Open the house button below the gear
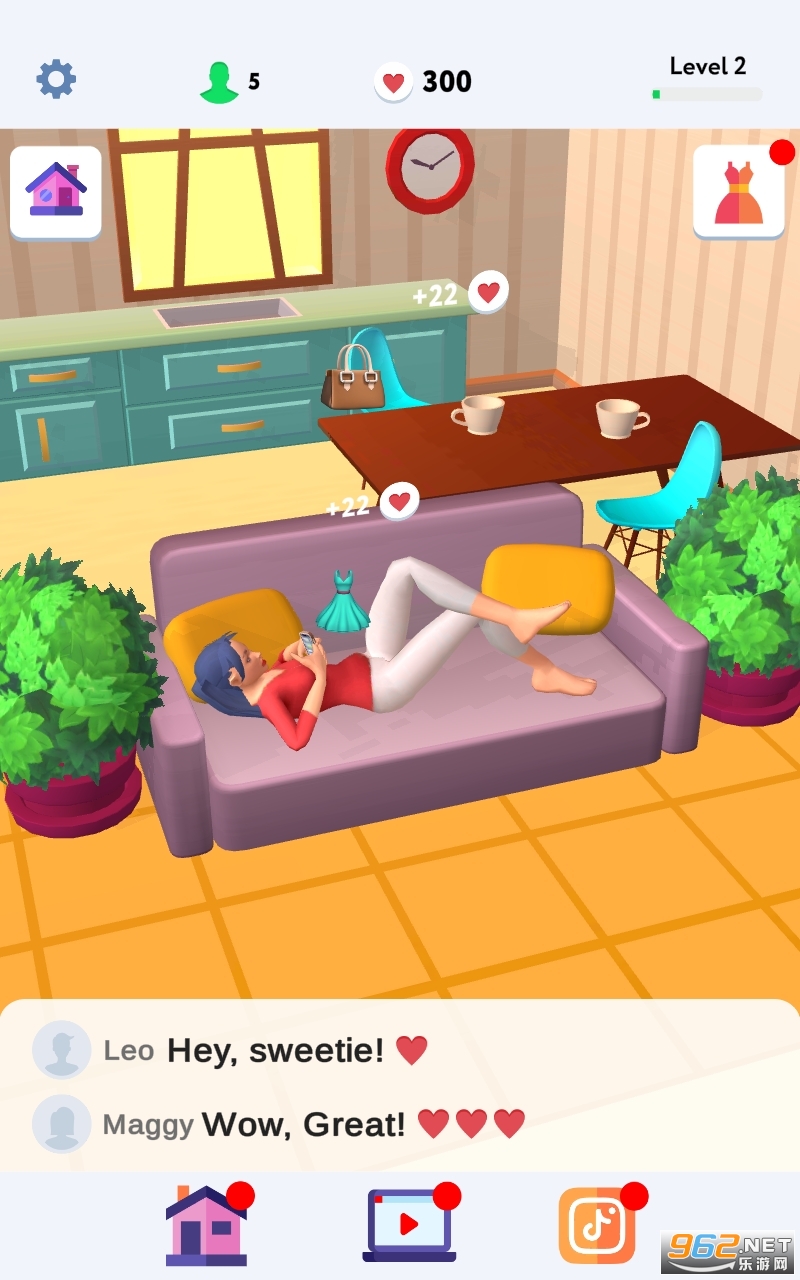 point(56,192)
